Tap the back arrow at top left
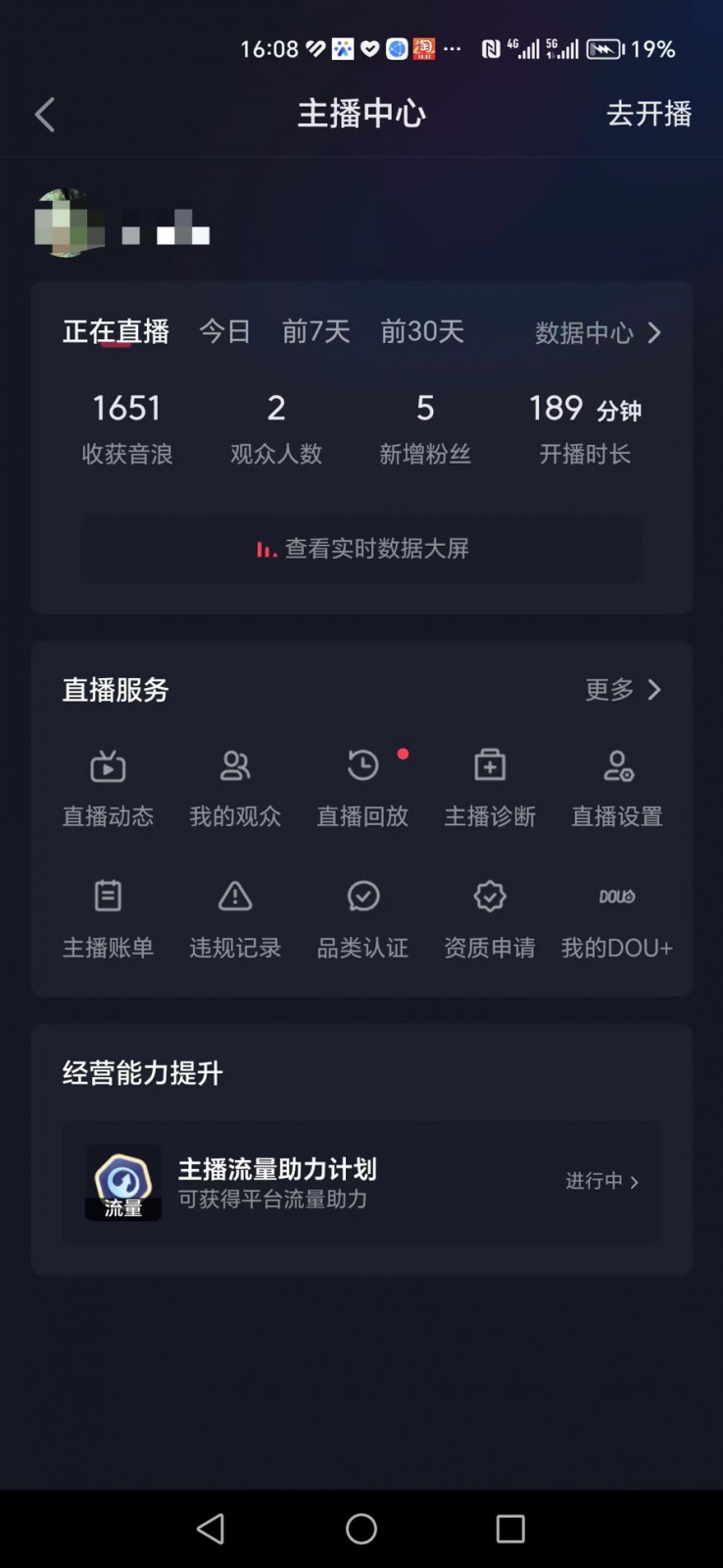The width and height of the screenshot is (723, 1568). click(x=44, y=115)
